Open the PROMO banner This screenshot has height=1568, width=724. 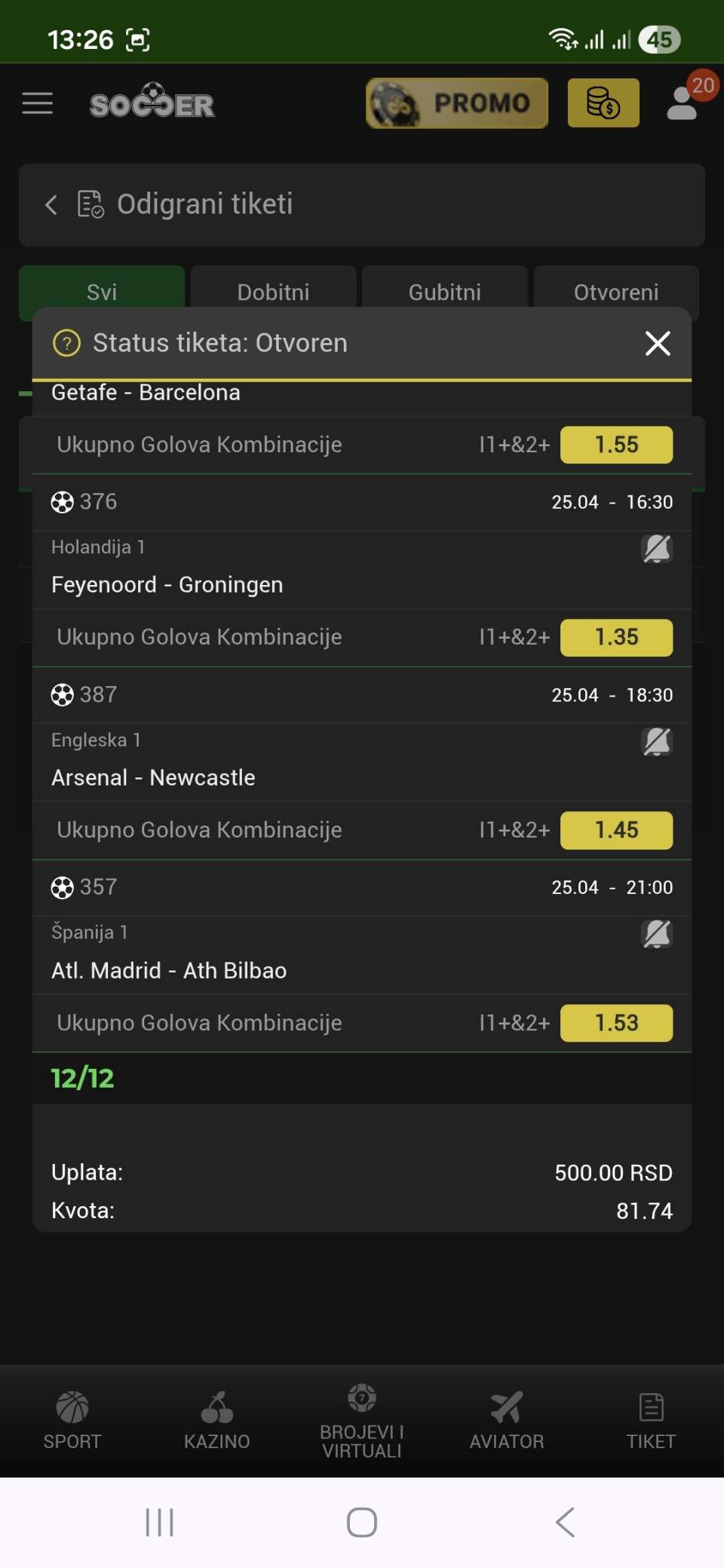[457, 103]
